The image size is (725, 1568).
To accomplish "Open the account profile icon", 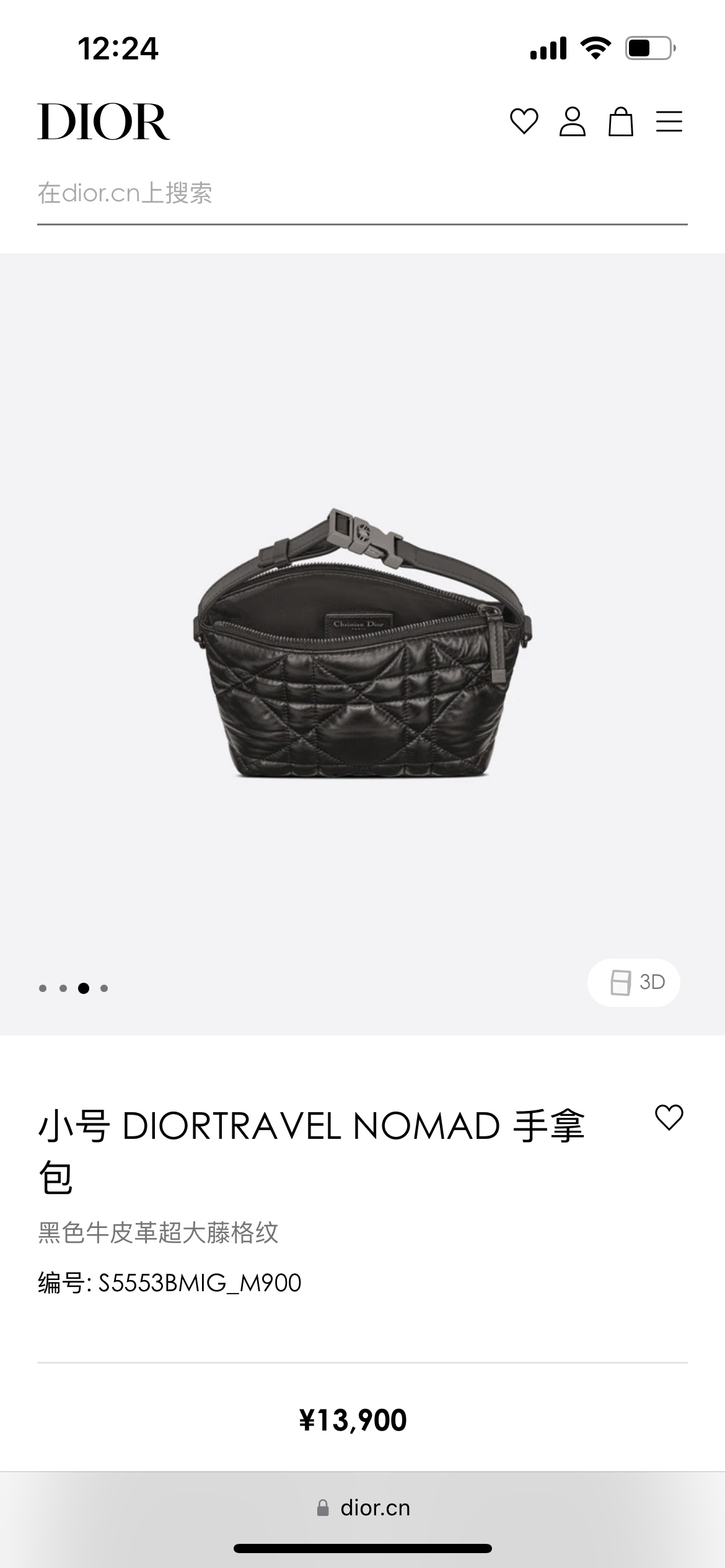I will (572, 121).
